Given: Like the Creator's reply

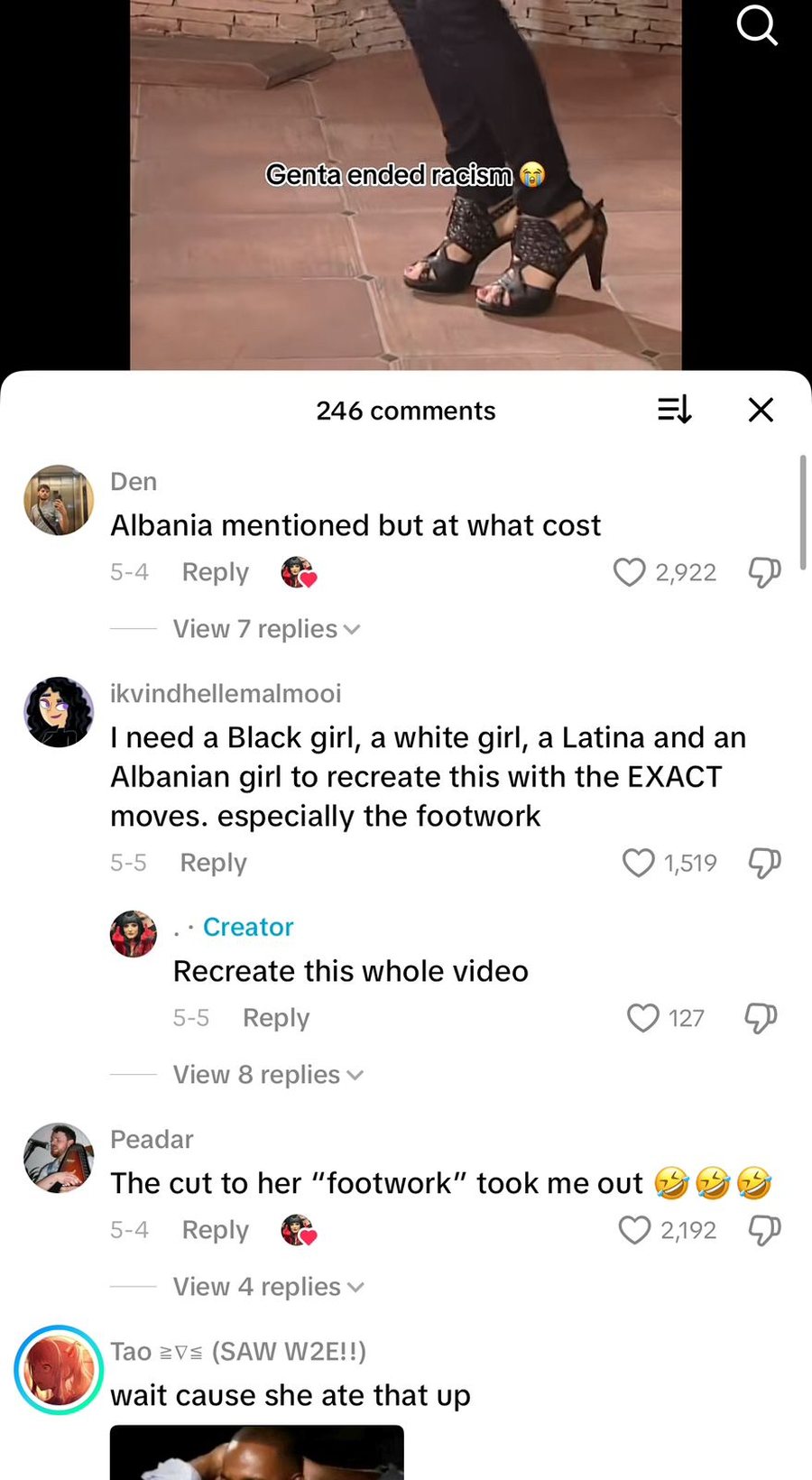Looking at the screenshot, I should (x=643, y=1018).
